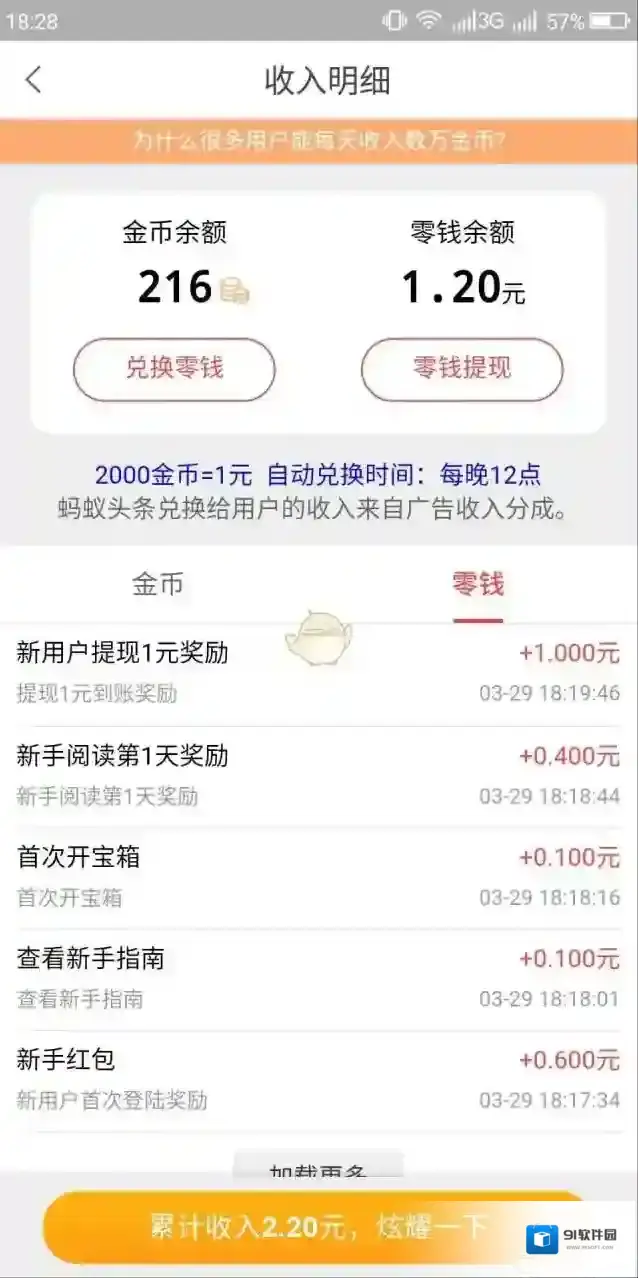This screenshot has height=1278, width=638.
Task: Select the 零钱 tab
Action: 478,585
